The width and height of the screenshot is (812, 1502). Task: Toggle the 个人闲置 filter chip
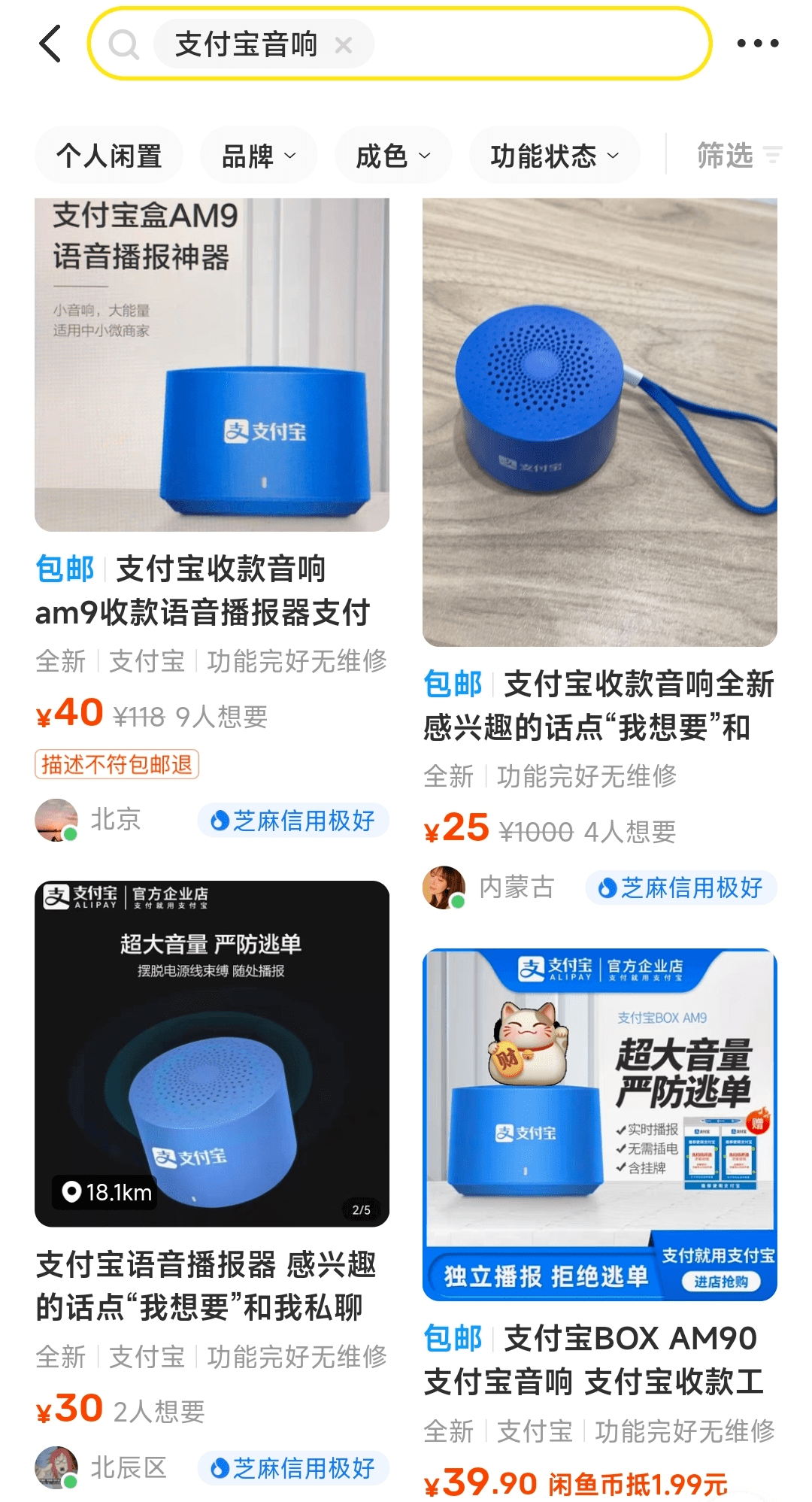pos(108,155)
